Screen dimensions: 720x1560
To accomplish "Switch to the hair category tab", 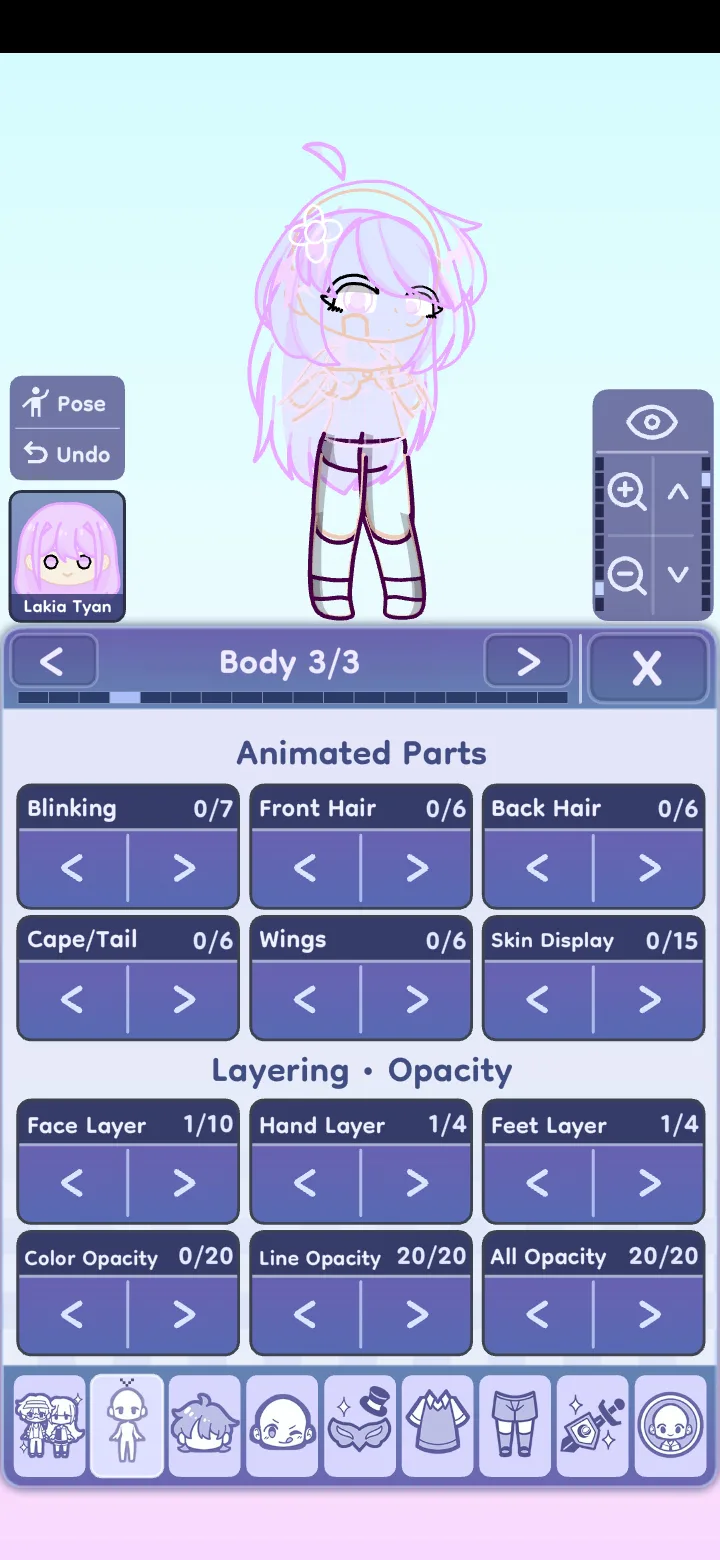I will click(205, 1425).
